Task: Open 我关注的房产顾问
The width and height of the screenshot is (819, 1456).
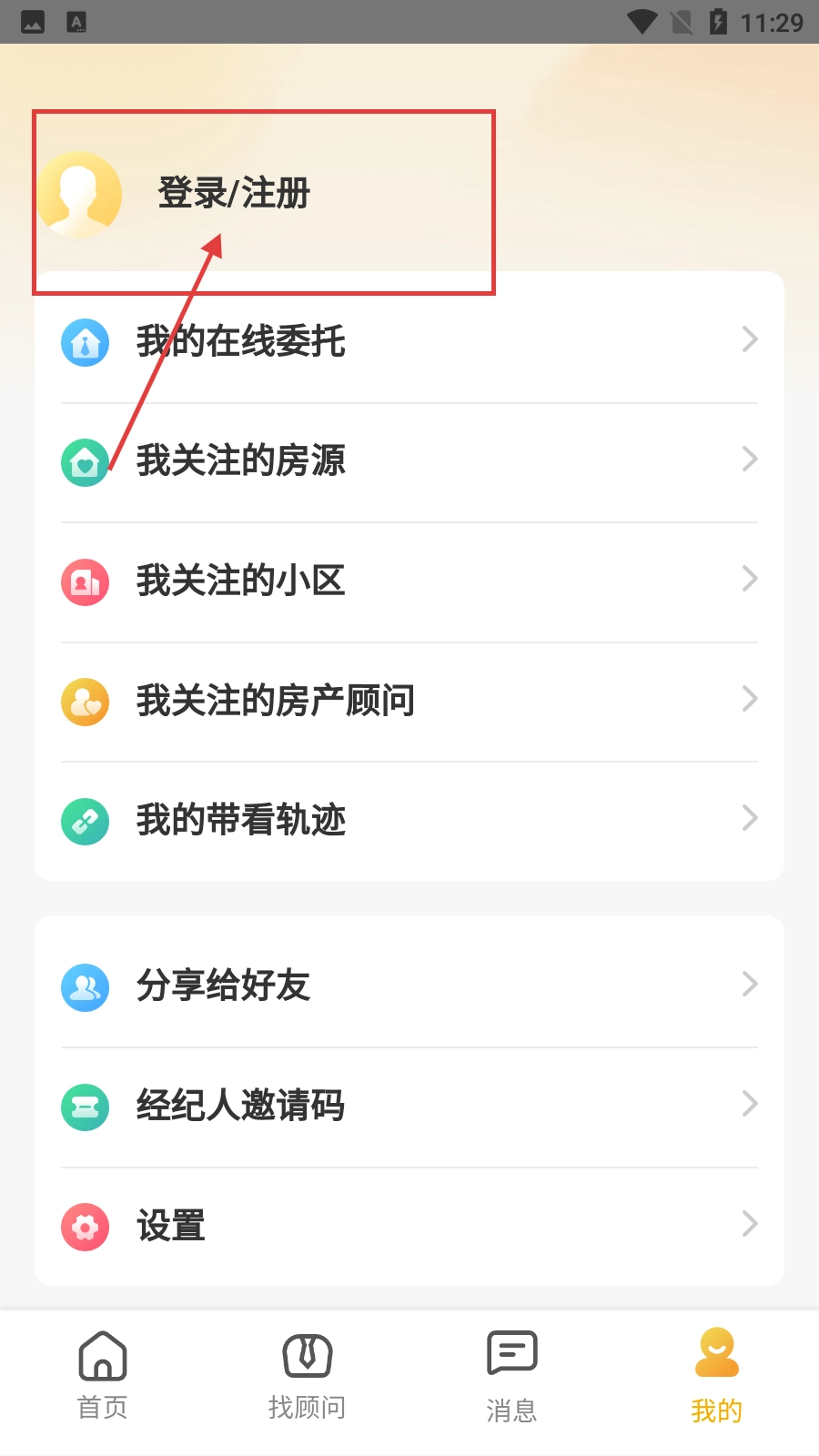Action: point(409,701)
